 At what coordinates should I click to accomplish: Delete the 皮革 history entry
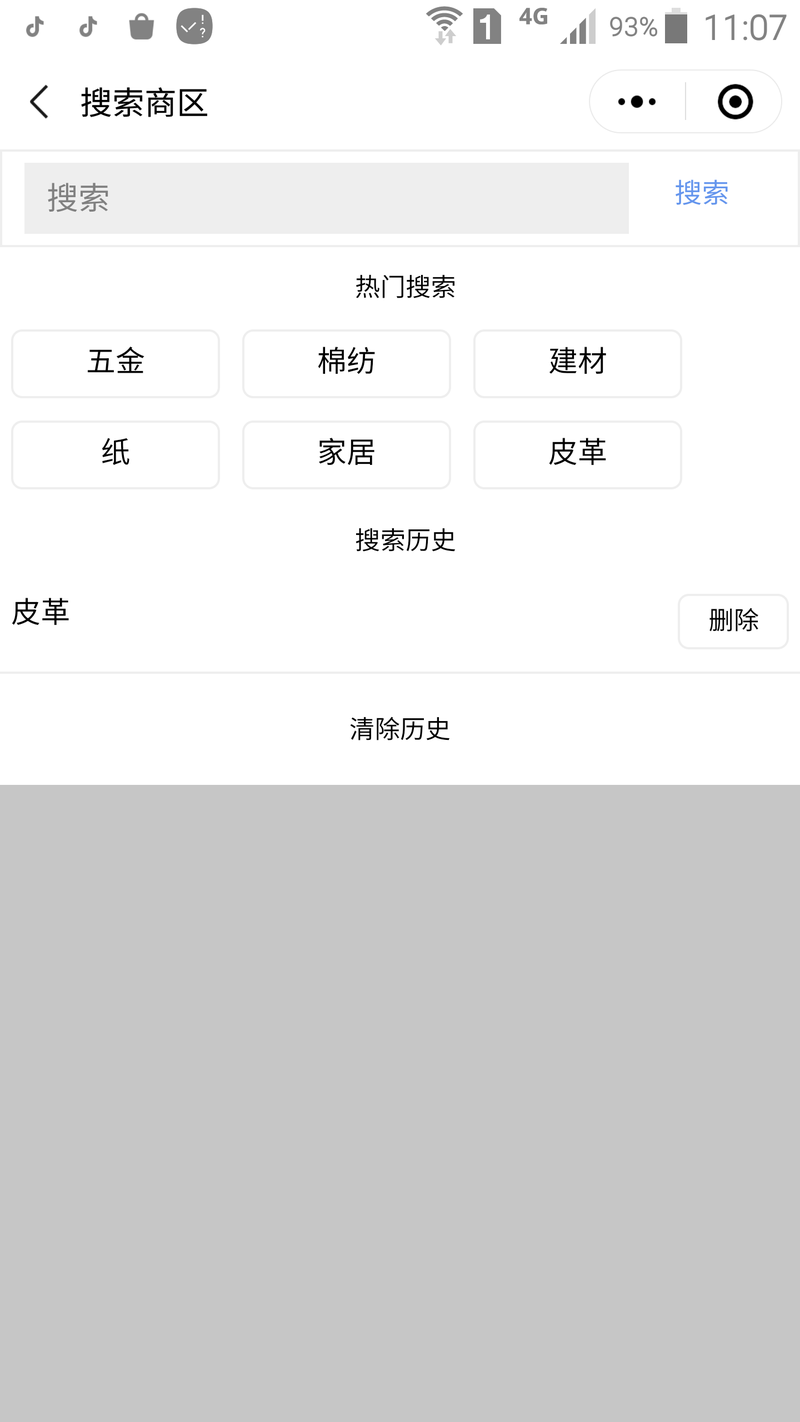(x=733, y=621)
